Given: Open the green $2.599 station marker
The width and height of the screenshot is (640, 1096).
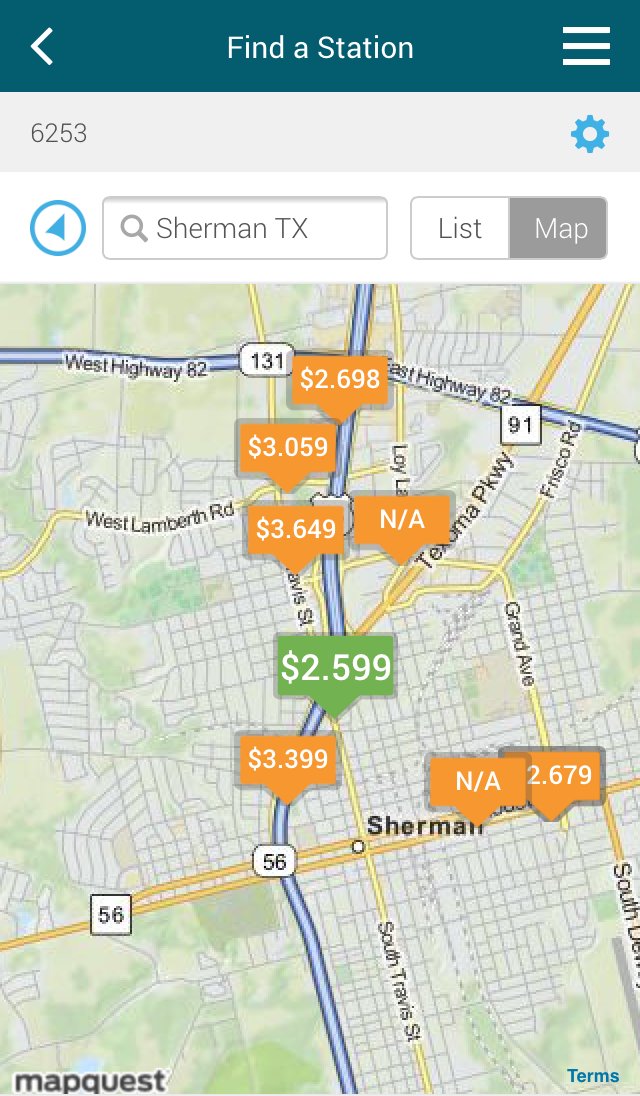Looking at the screenshot, I should click(x=335, y=670).
